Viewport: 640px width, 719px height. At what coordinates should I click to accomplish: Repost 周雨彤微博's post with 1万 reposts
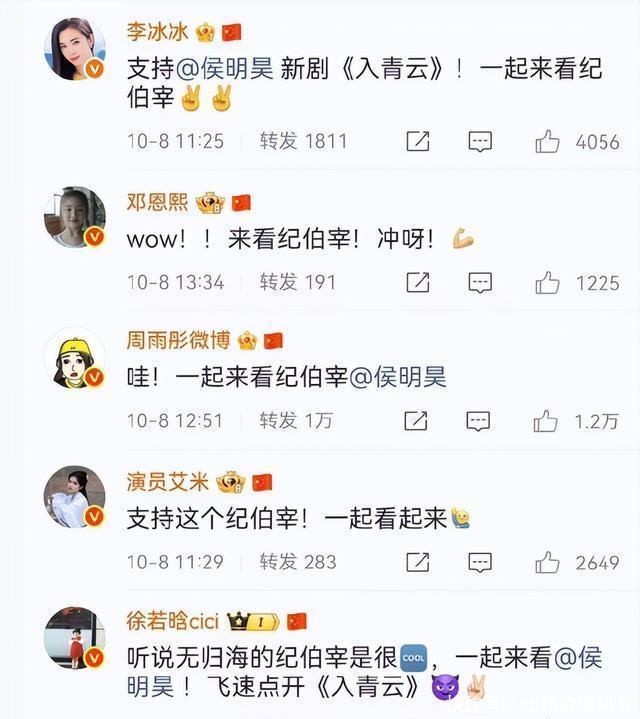tap(296, 421)
